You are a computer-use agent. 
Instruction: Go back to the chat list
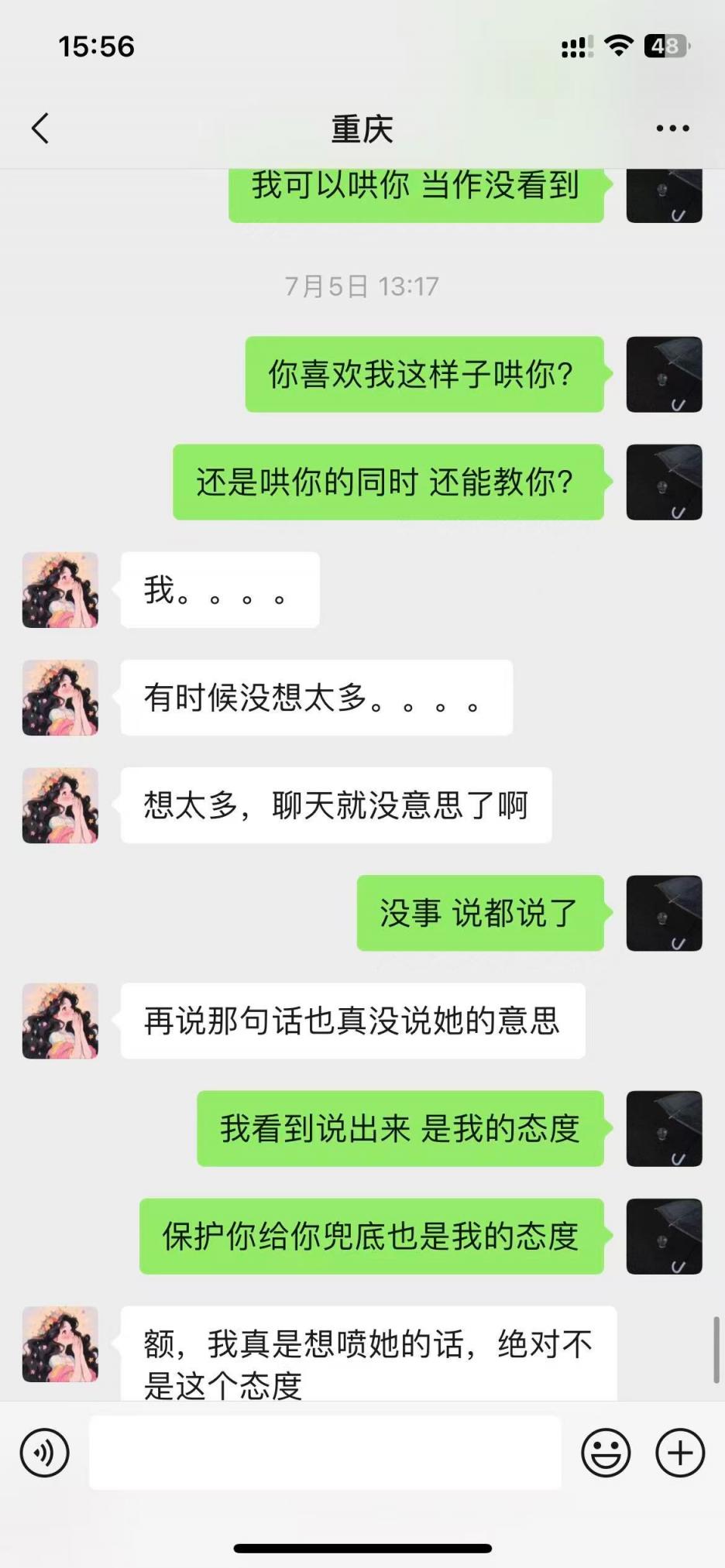click(x=40, y=129)
